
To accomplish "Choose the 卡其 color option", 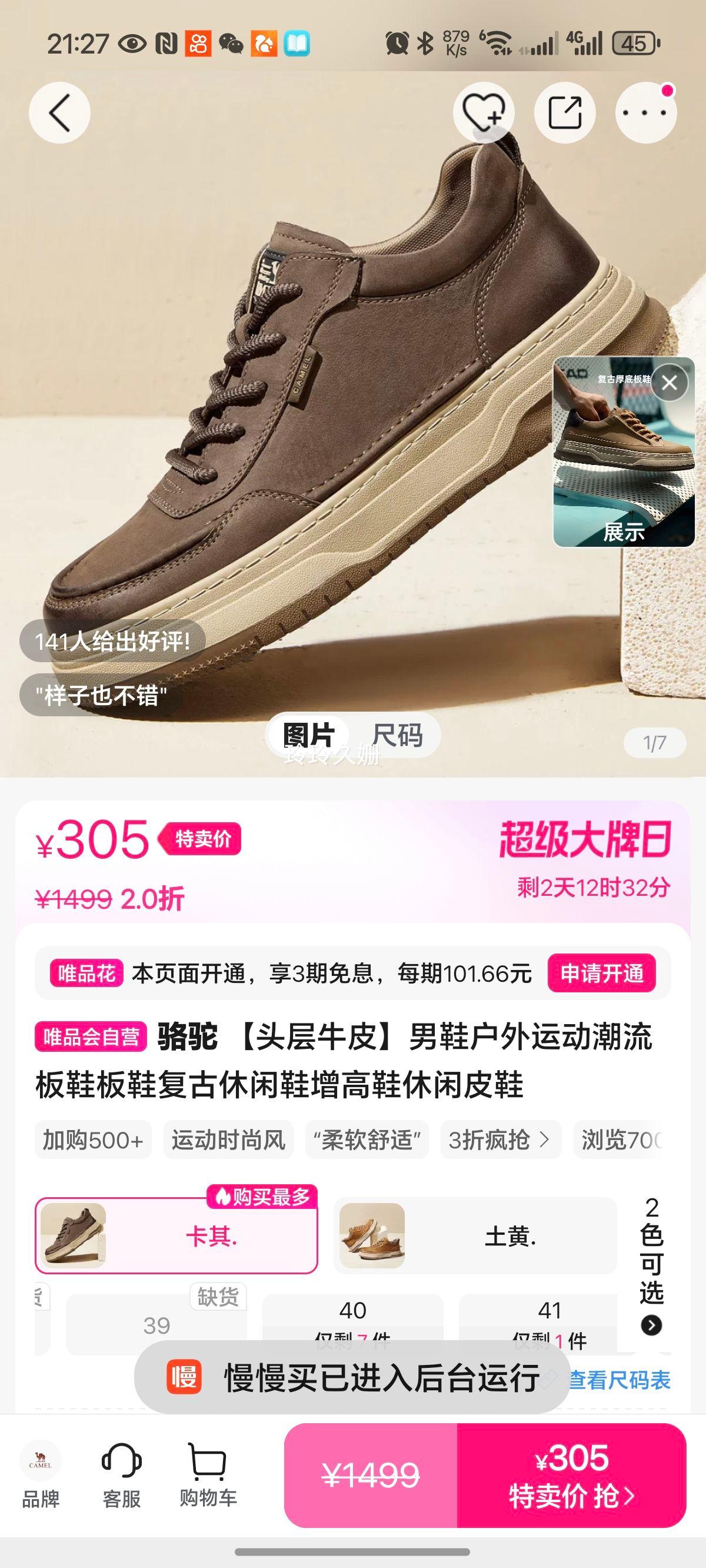I will point(176,1236).
